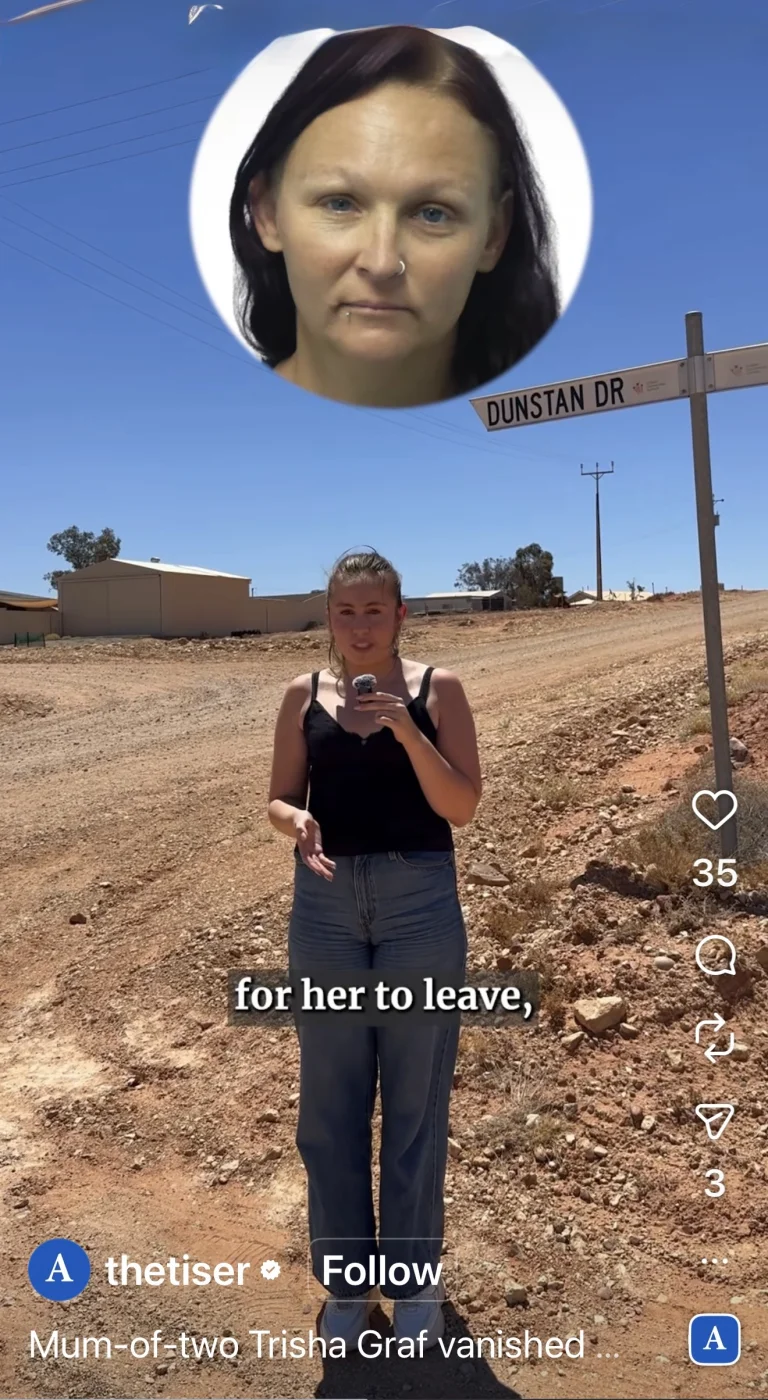This screenshot has height=1400, width=768.
Task: Follow thetiser account
Action: [x=381, y=1271]
